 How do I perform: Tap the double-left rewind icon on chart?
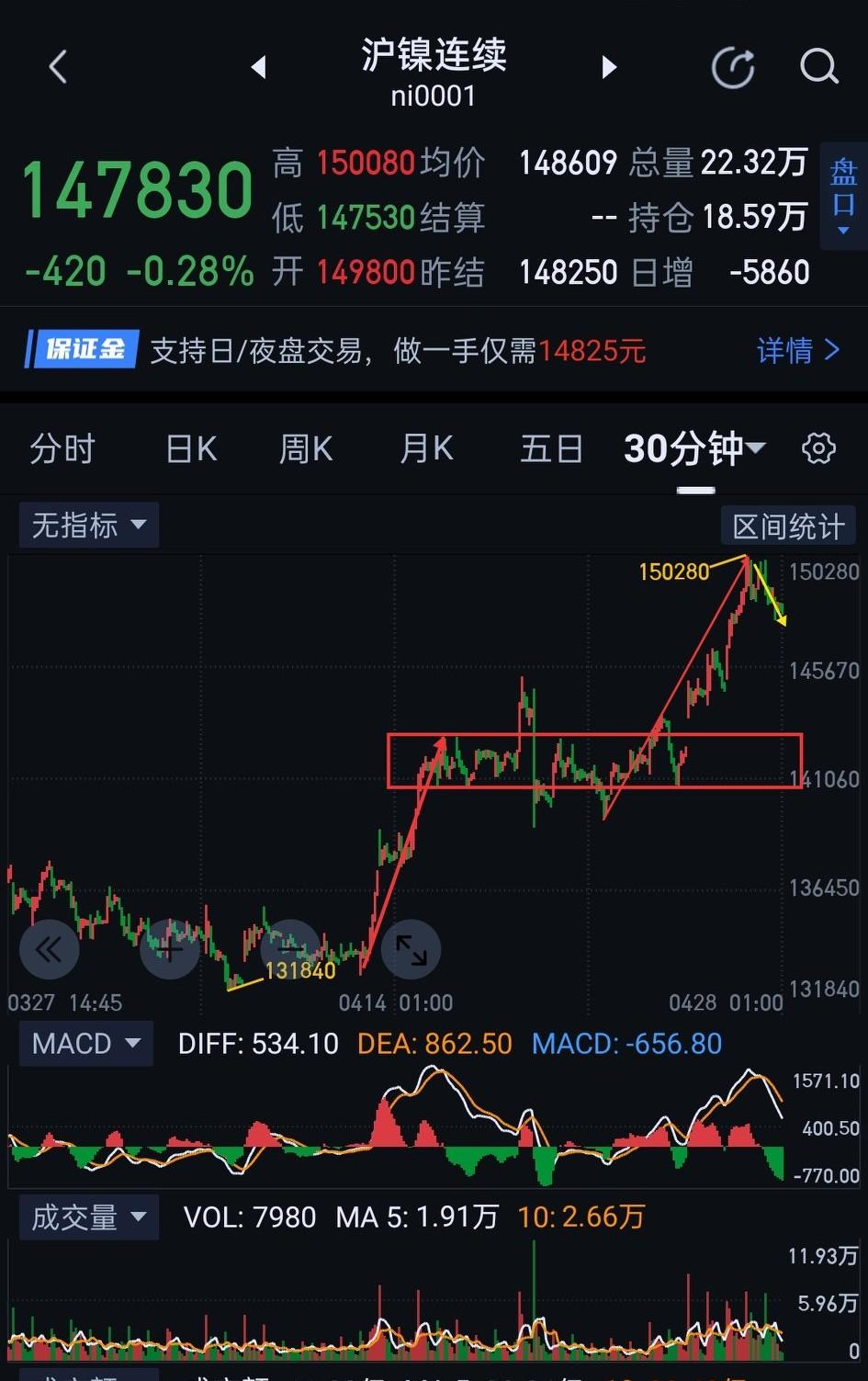tap(49, 950)
